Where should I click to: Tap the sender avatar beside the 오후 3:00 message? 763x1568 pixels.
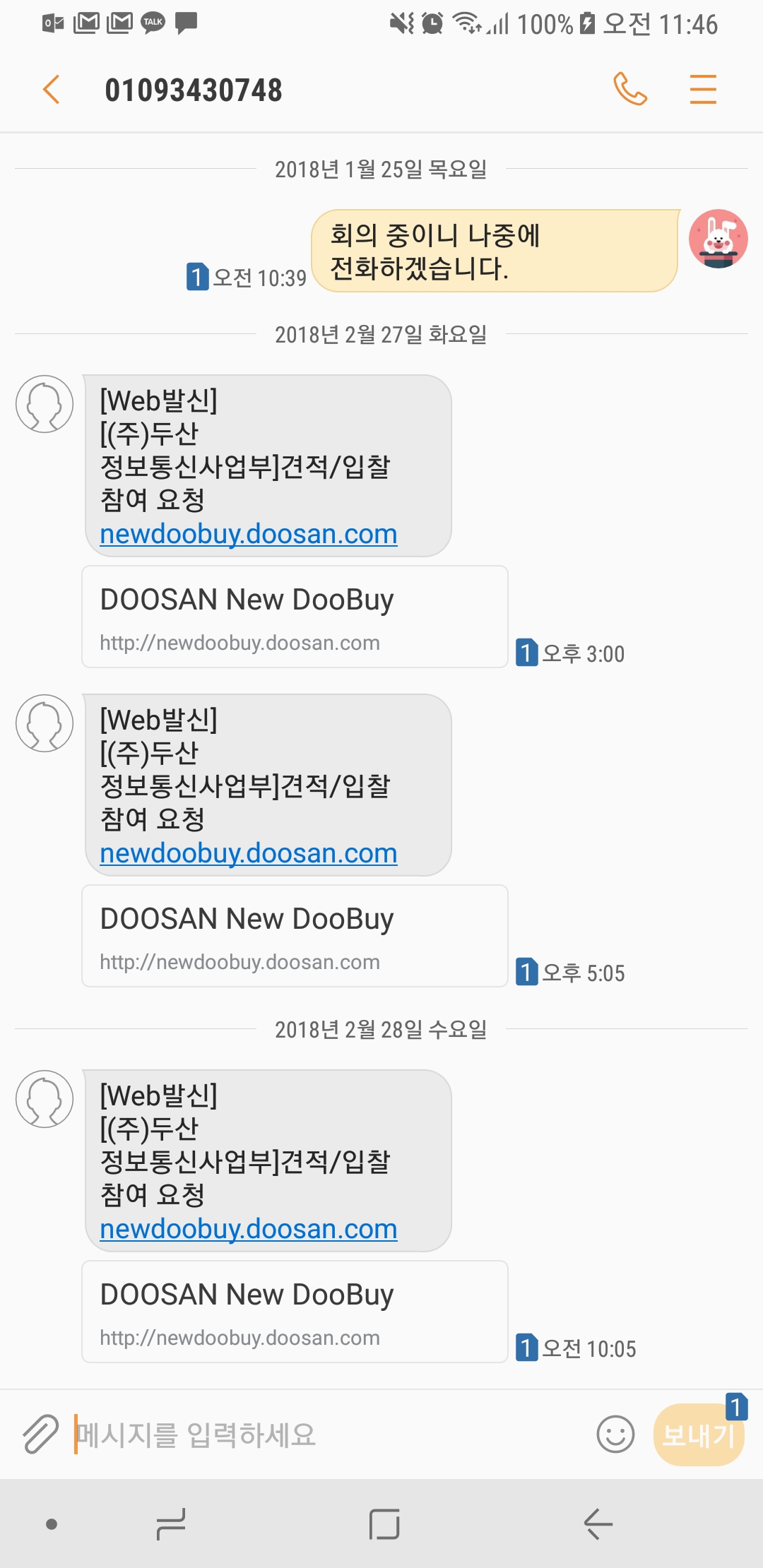click(x=45, y=404)
